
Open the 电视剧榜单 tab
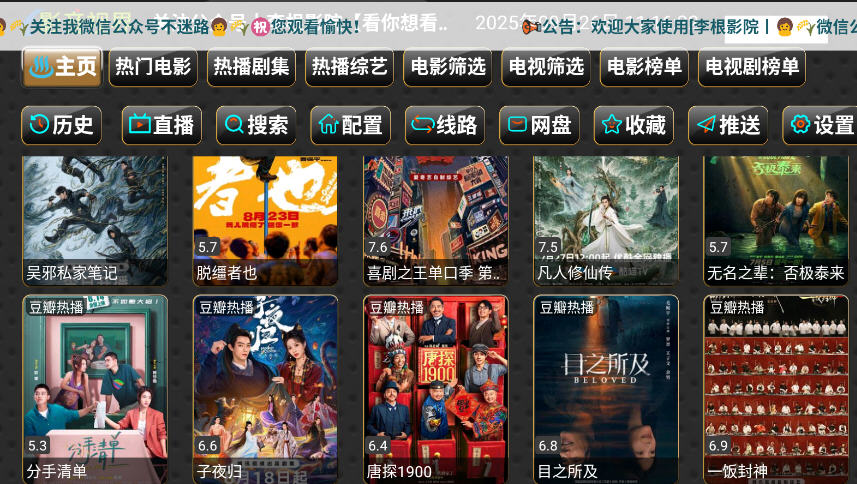click(x=752, y=67)
